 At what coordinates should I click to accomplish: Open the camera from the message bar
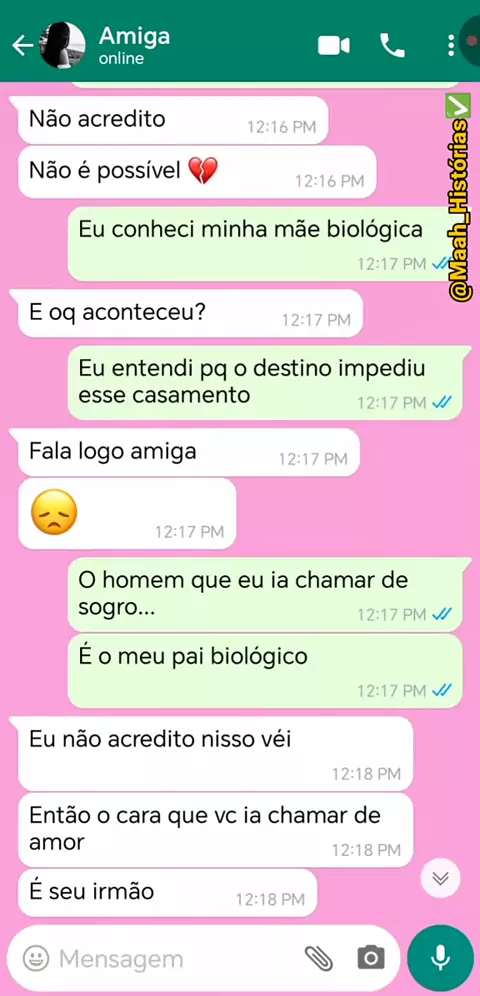pyautogui.click(x=371, y=957)
